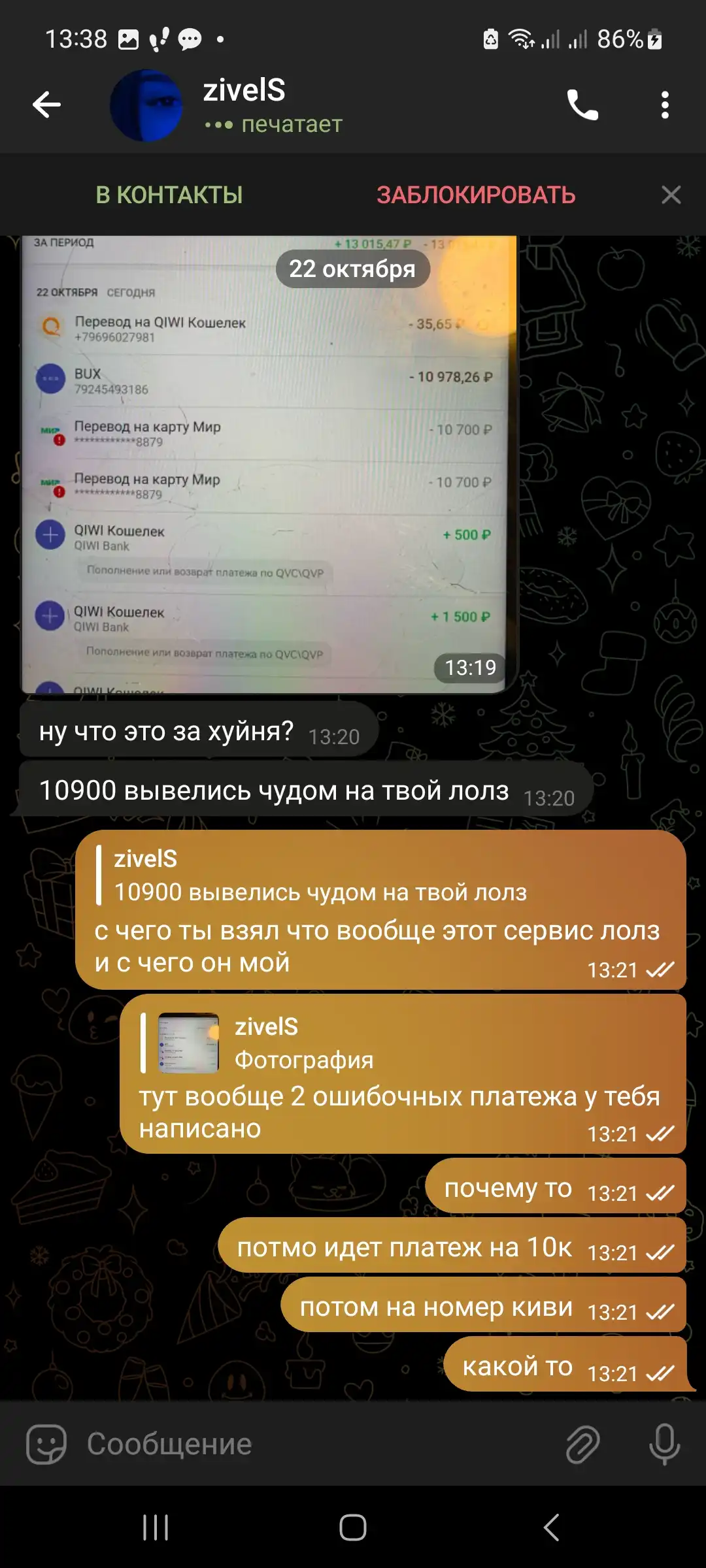706x1568 pixels.
Task: Go to the home screen
Action: [353, 1527]
